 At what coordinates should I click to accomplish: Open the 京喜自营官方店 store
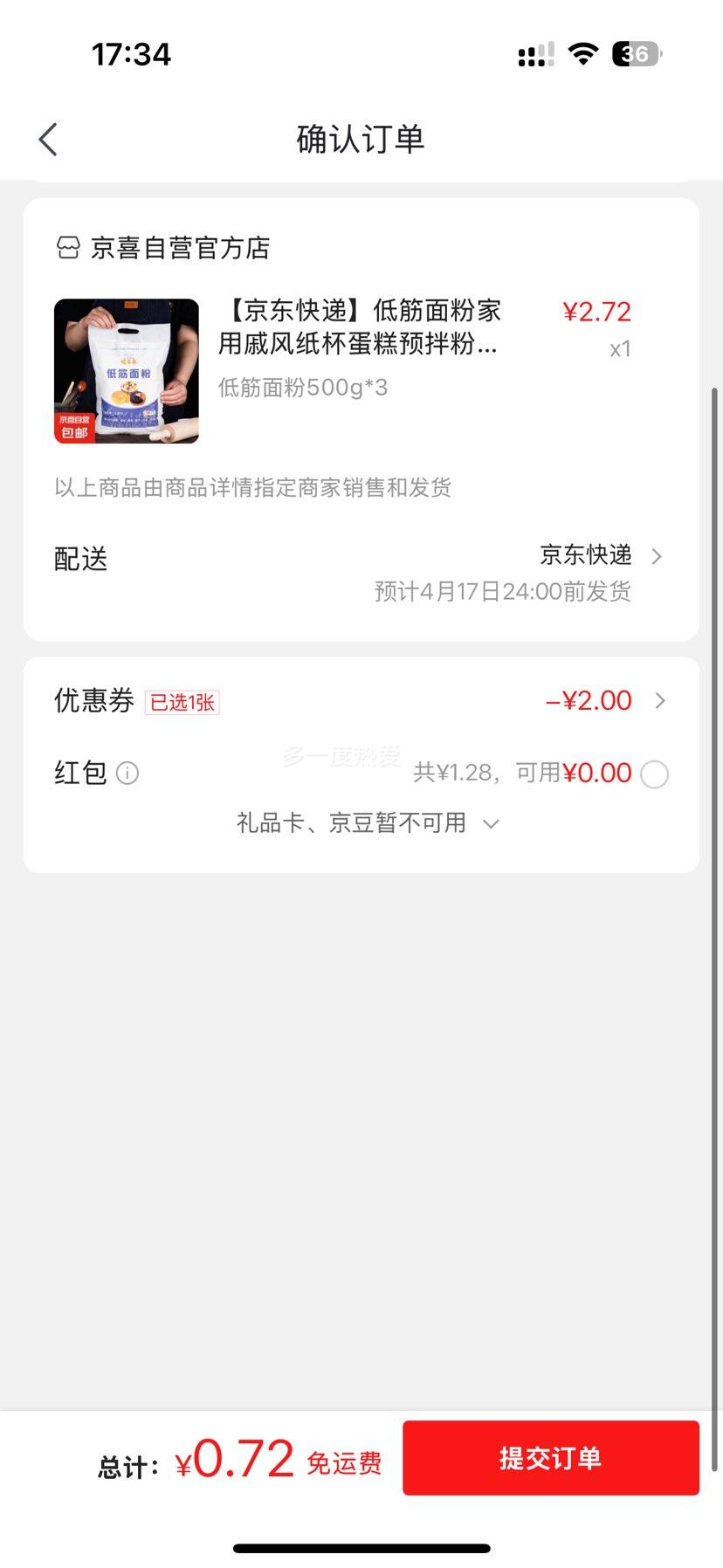tap(164, 248)
